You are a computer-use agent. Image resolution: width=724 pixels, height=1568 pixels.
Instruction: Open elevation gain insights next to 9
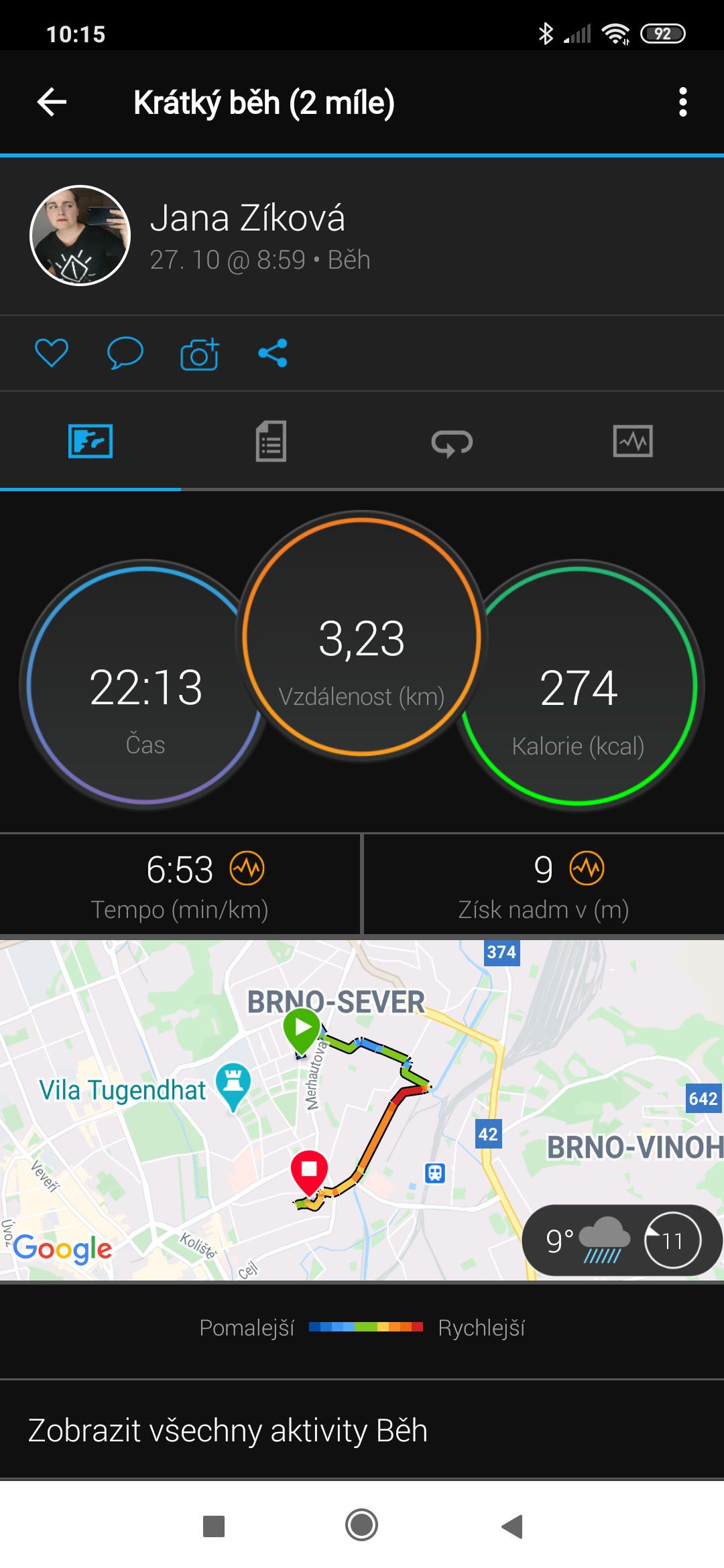click(587, 869)
